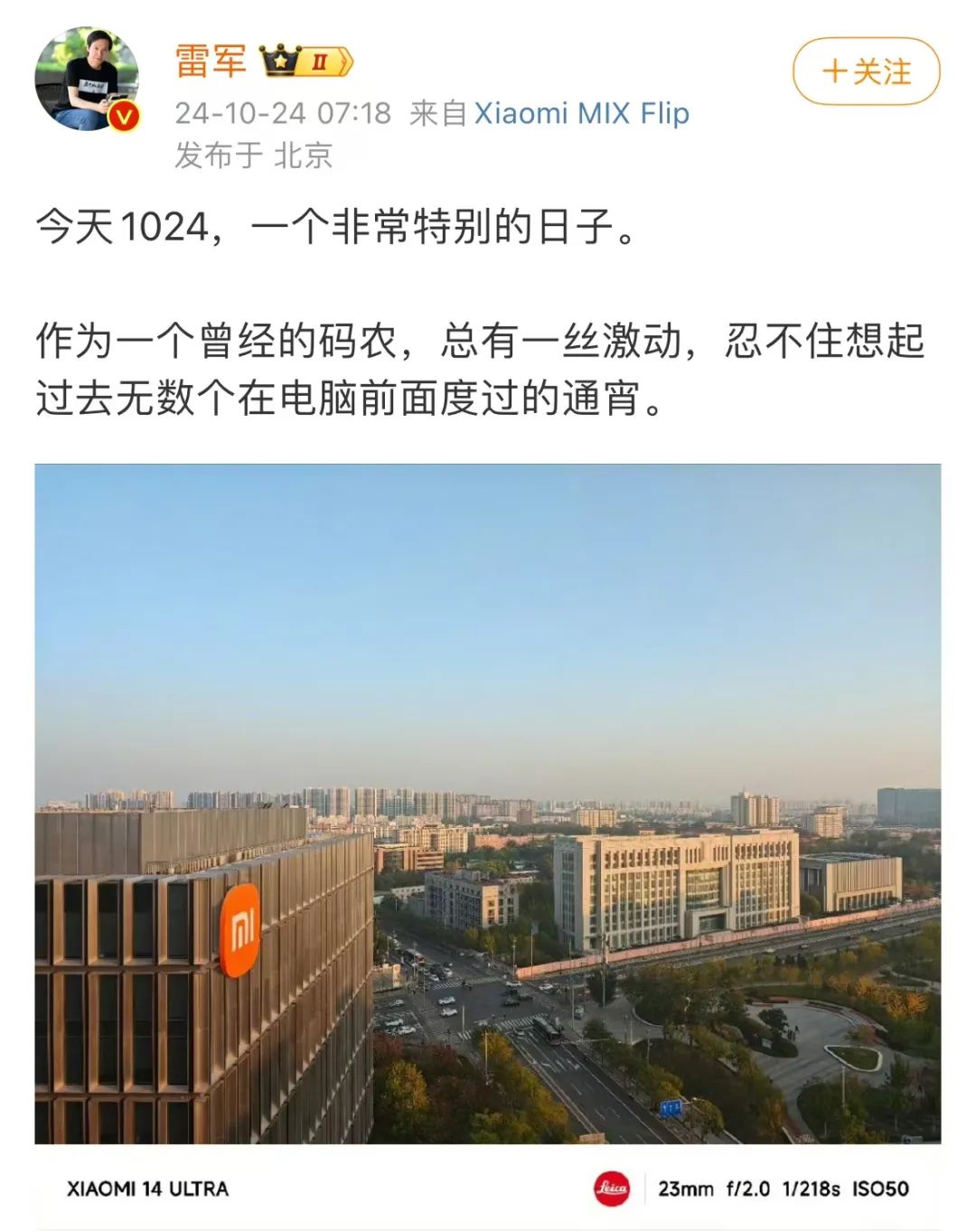
Task: View the attached Xiaomi building photo
Action: (x=488, y=804)
